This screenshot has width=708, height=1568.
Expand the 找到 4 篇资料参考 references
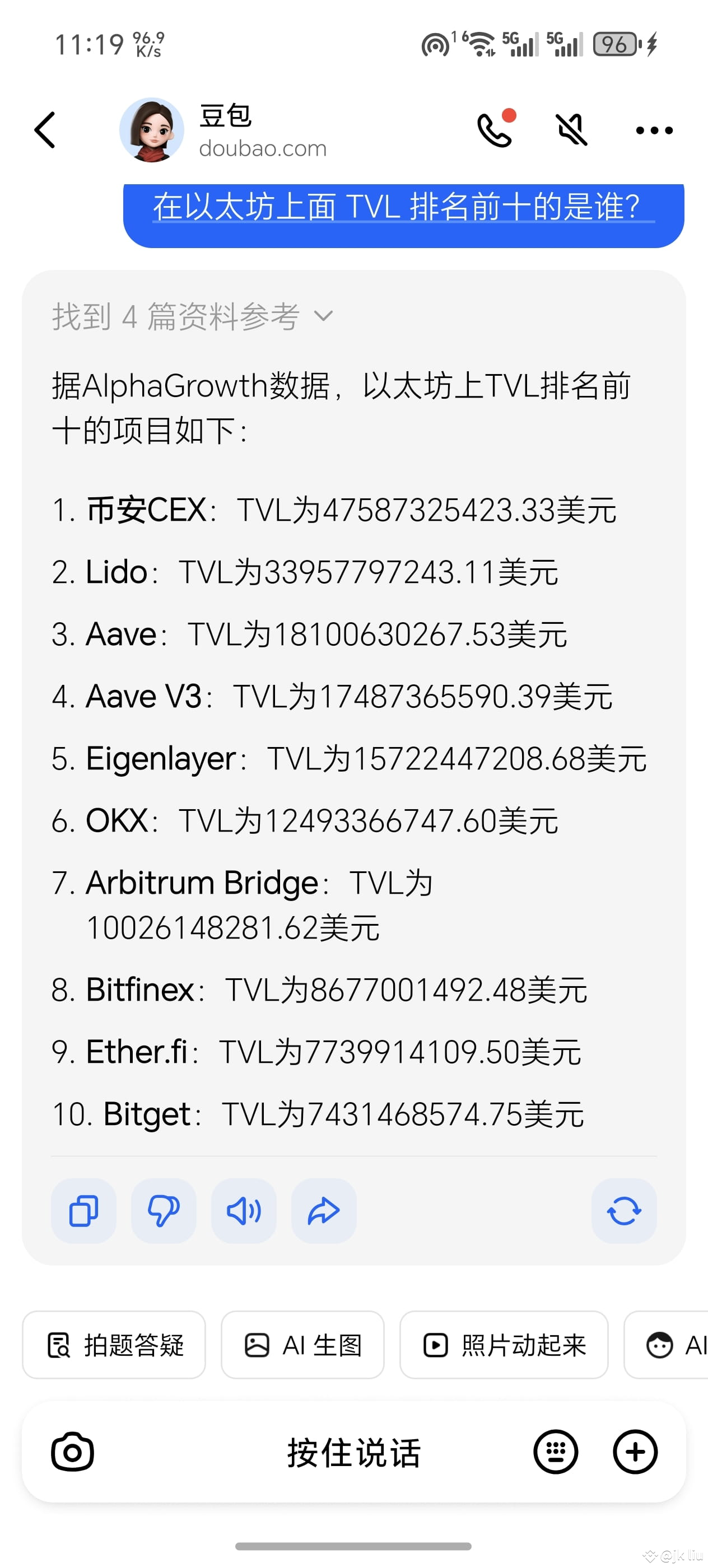coord(192,316)
